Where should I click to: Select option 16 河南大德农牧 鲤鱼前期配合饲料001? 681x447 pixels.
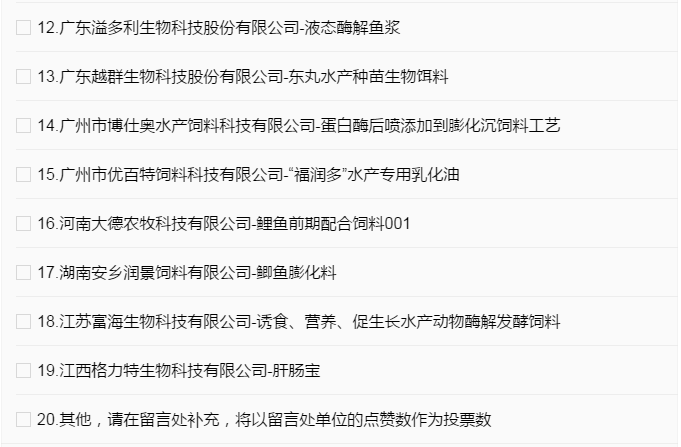coord(24,224)
